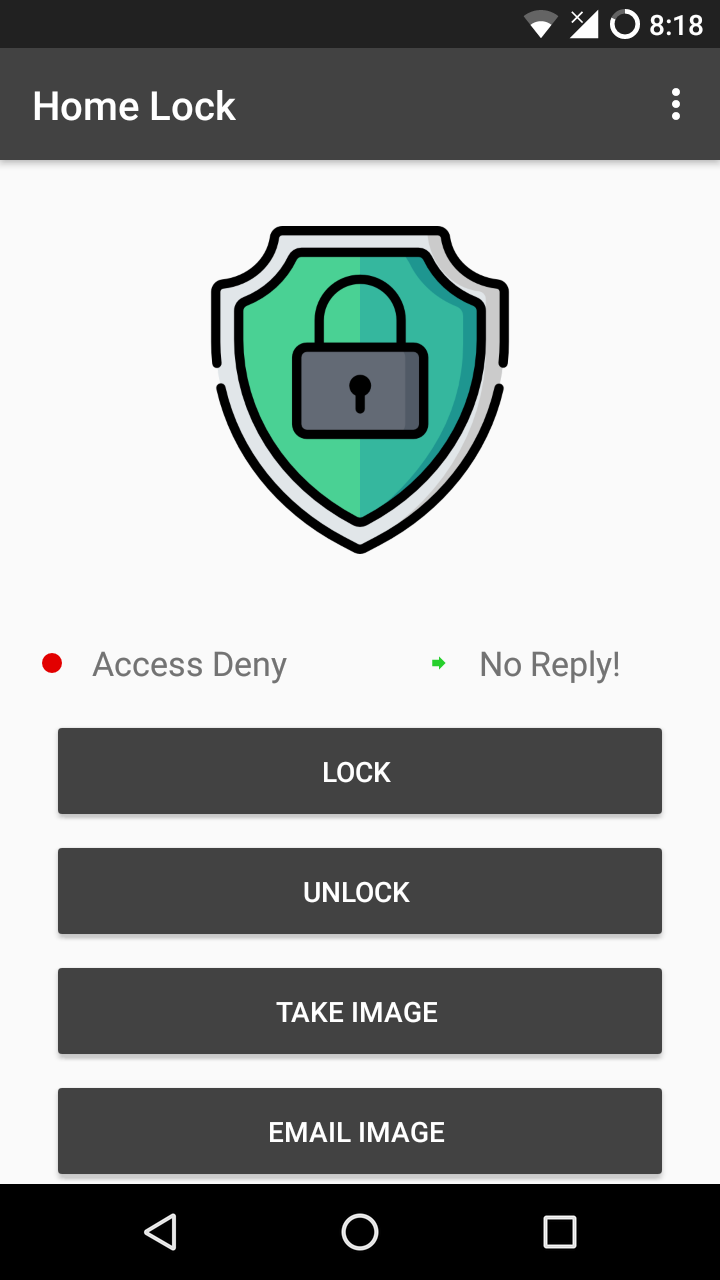Tap the TAKE IMAGE button
This screenshot has width=720, height=1280.
click(x=360, y=1011)
